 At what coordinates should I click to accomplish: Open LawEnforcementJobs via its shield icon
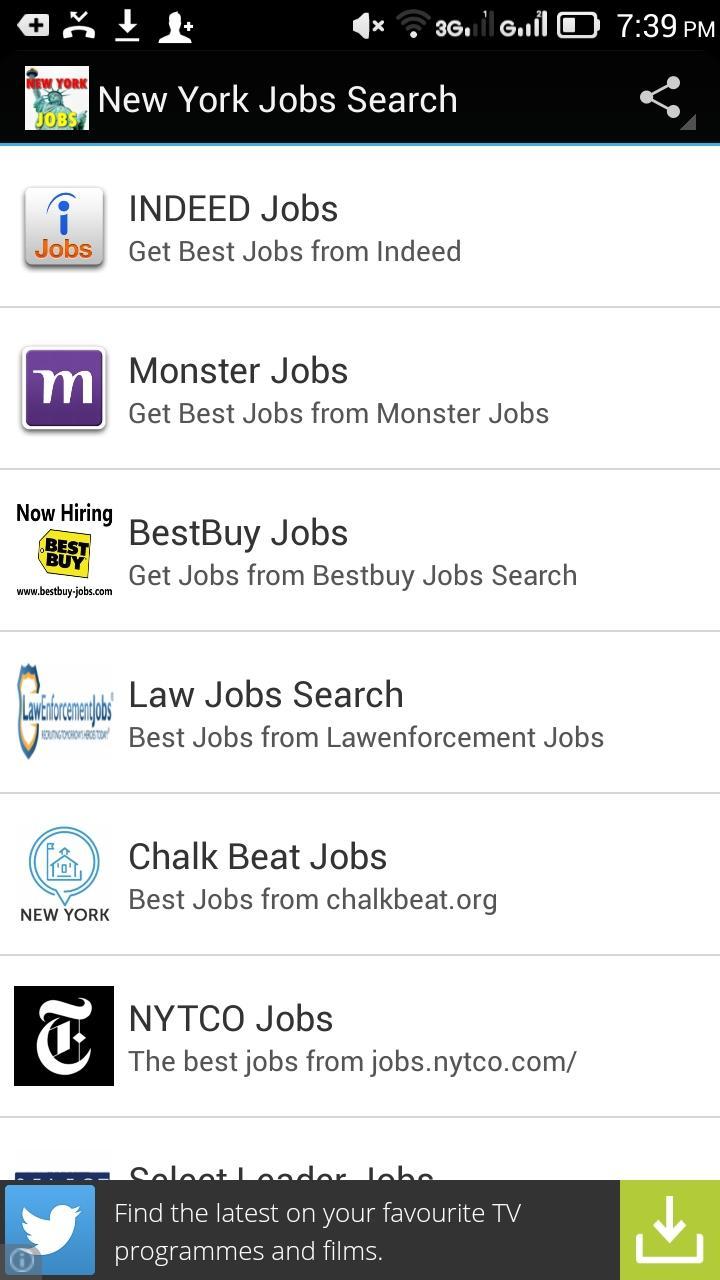coord(63,712)
